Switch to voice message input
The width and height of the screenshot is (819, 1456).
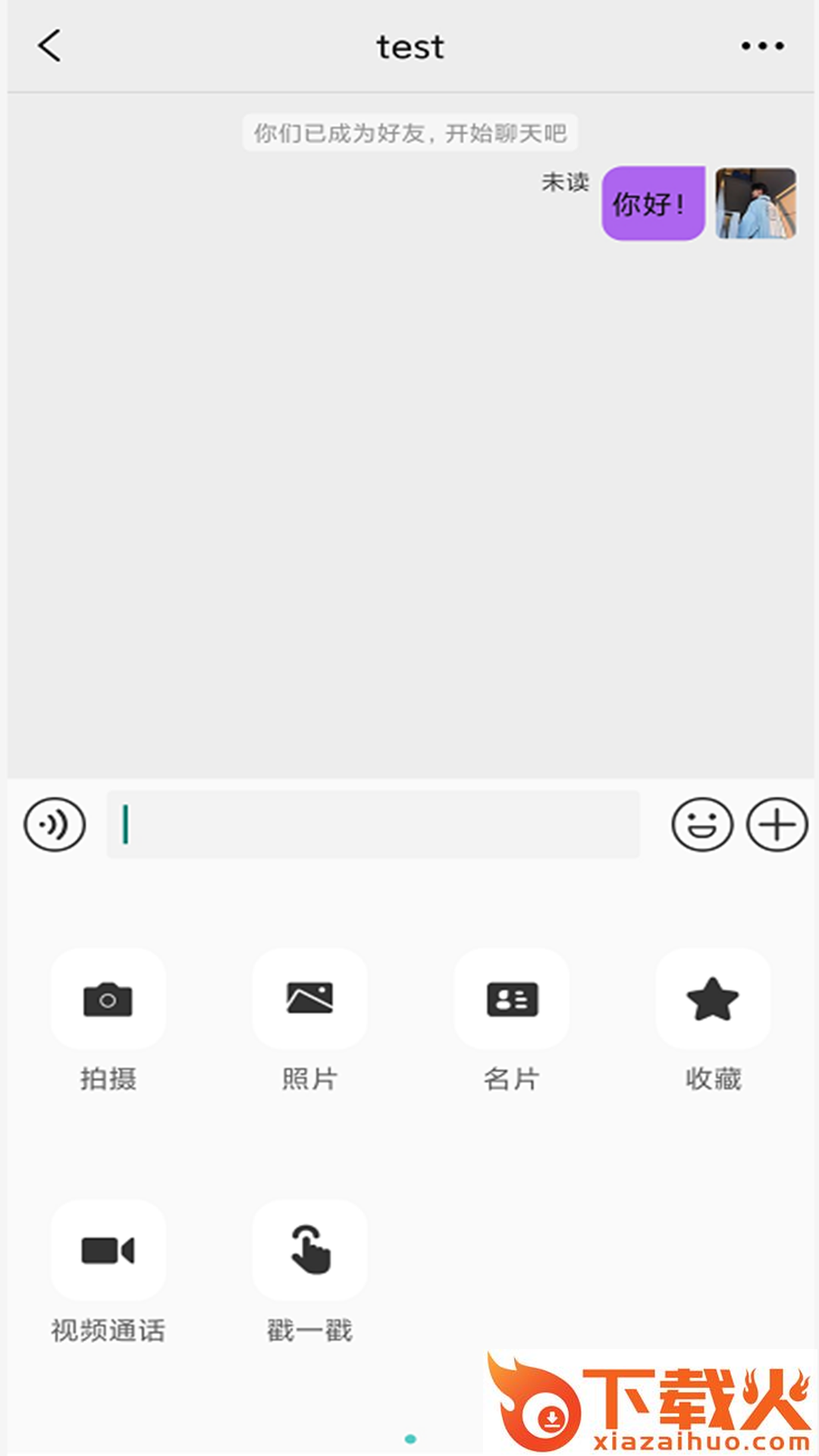55,824
